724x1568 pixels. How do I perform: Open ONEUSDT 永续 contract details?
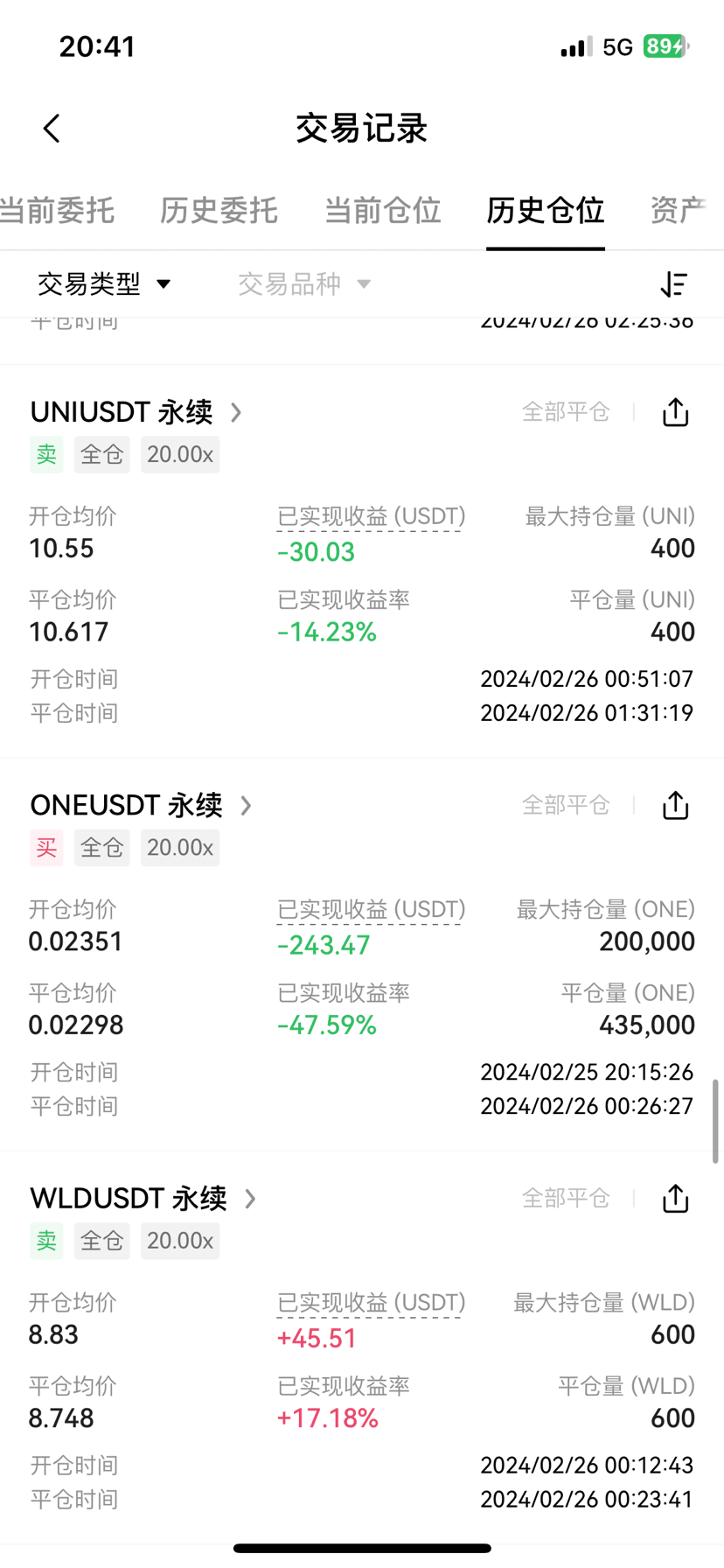(x=141, y=805)
